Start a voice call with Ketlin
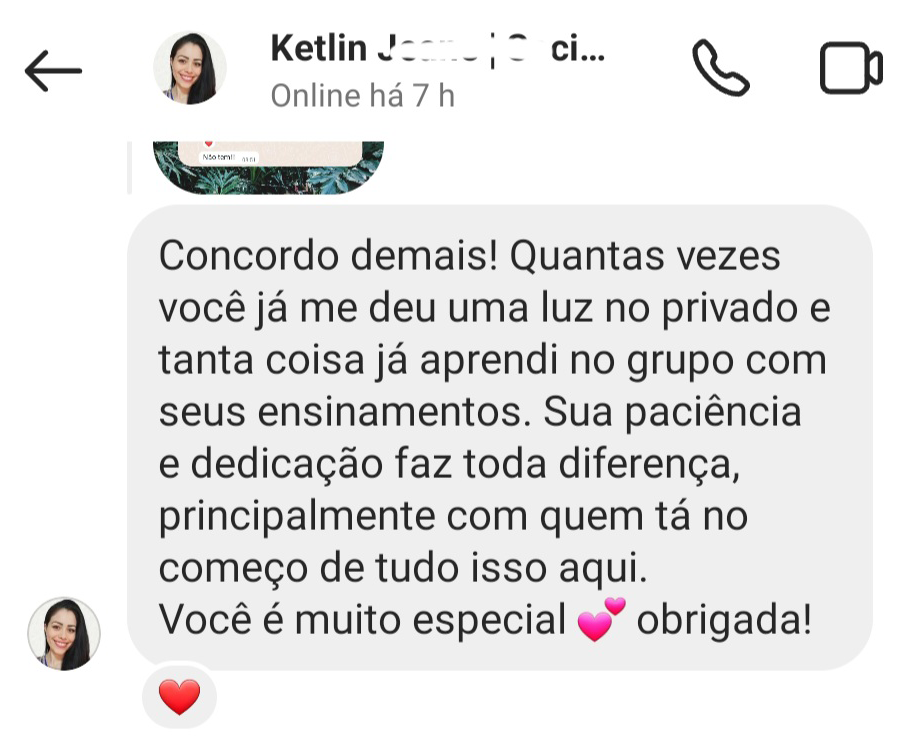 (x=720, y=69)
